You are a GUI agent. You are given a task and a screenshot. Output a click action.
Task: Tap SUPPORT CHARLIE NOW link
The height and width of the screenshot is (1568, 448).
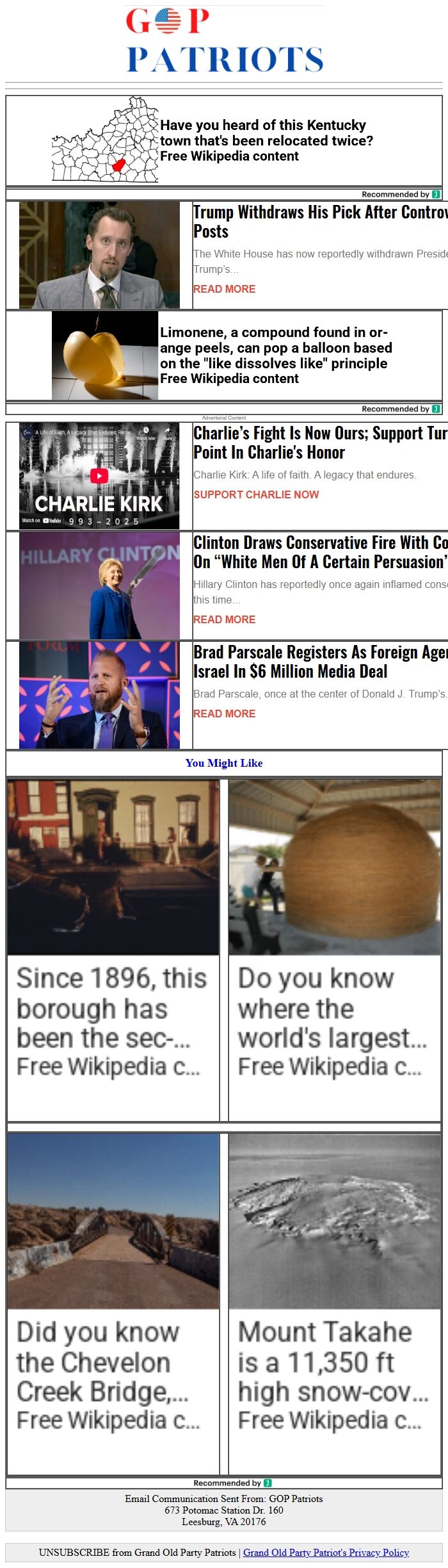[256, 494]
